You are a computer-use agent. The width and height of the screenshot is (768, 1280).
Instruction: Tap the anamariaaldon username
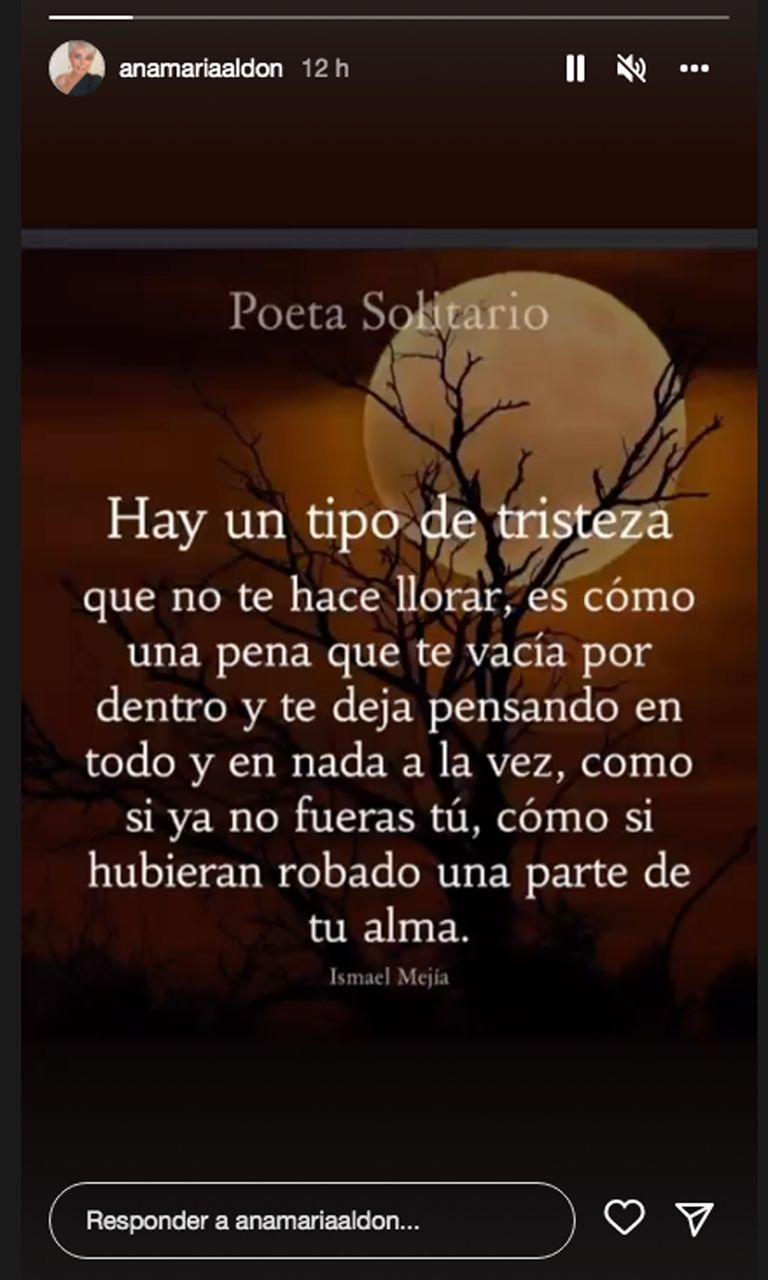(x=200, y=69)
